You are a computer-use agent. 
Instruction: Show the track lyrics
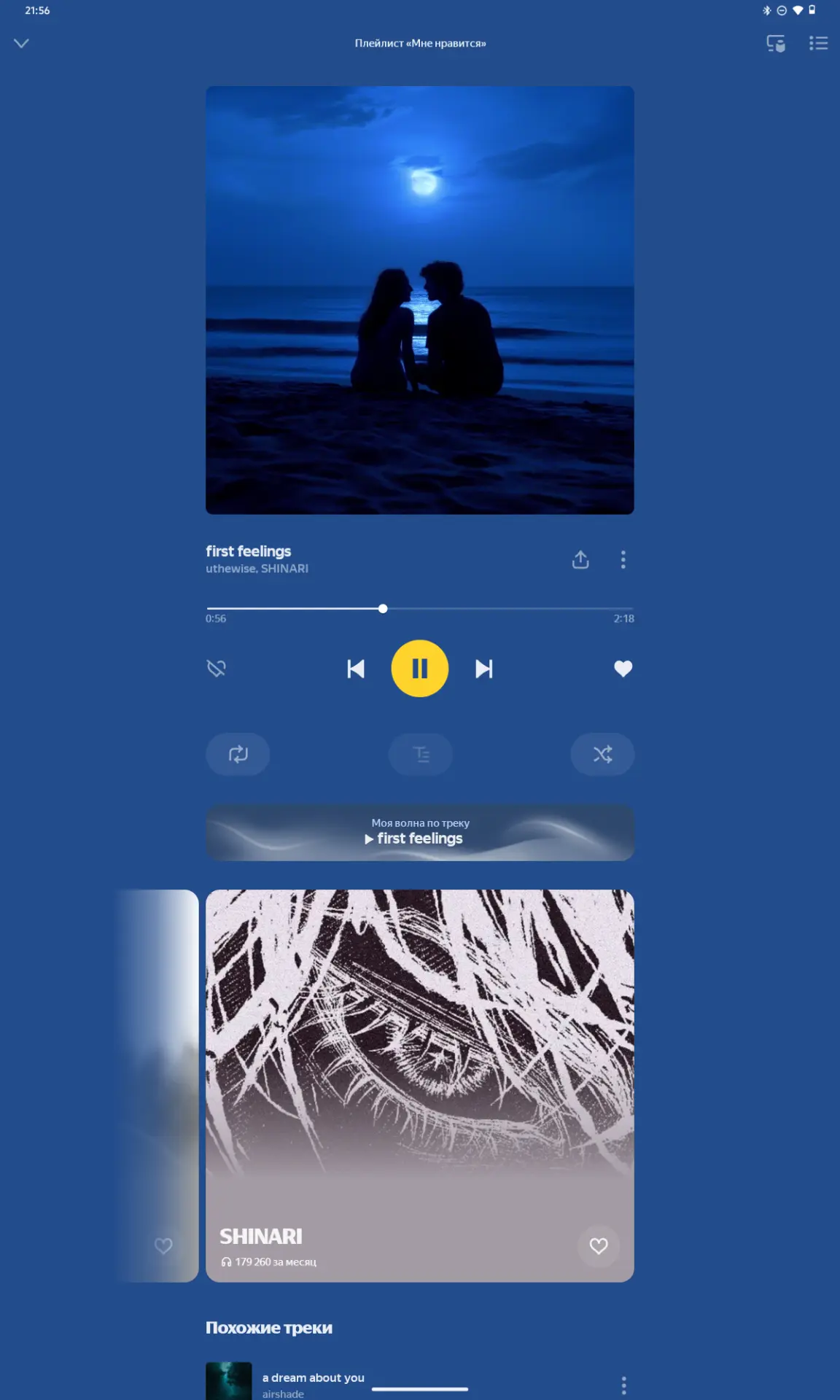click(421, 754)
